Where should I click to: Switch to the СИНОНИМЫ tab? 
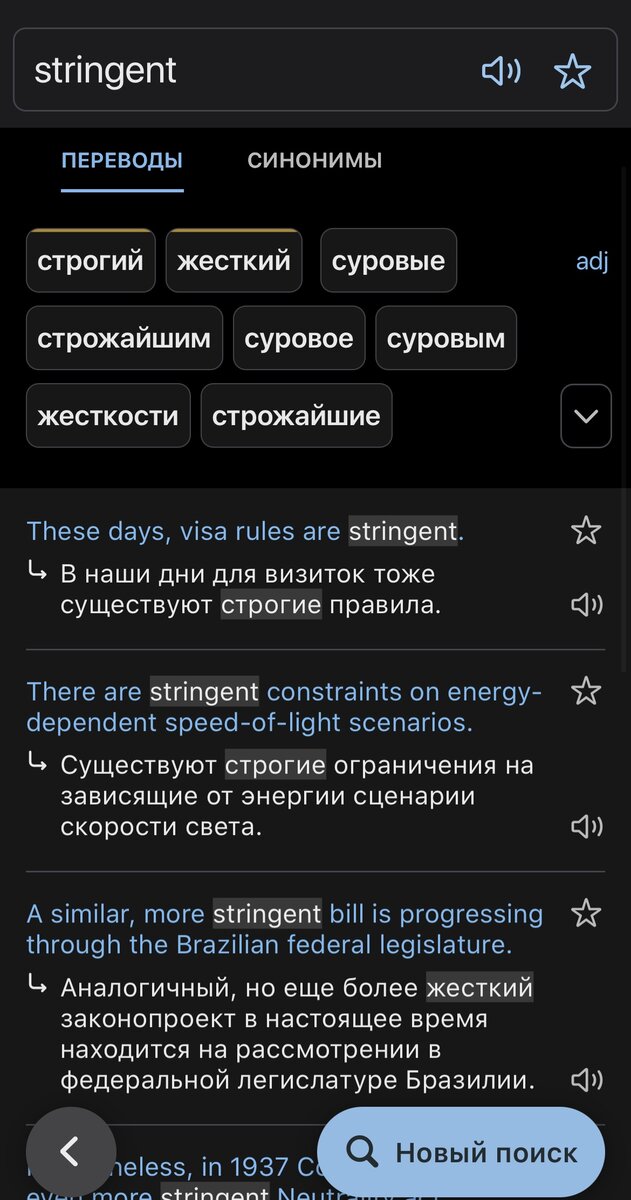pyautogui.click(x=315, y=160)
